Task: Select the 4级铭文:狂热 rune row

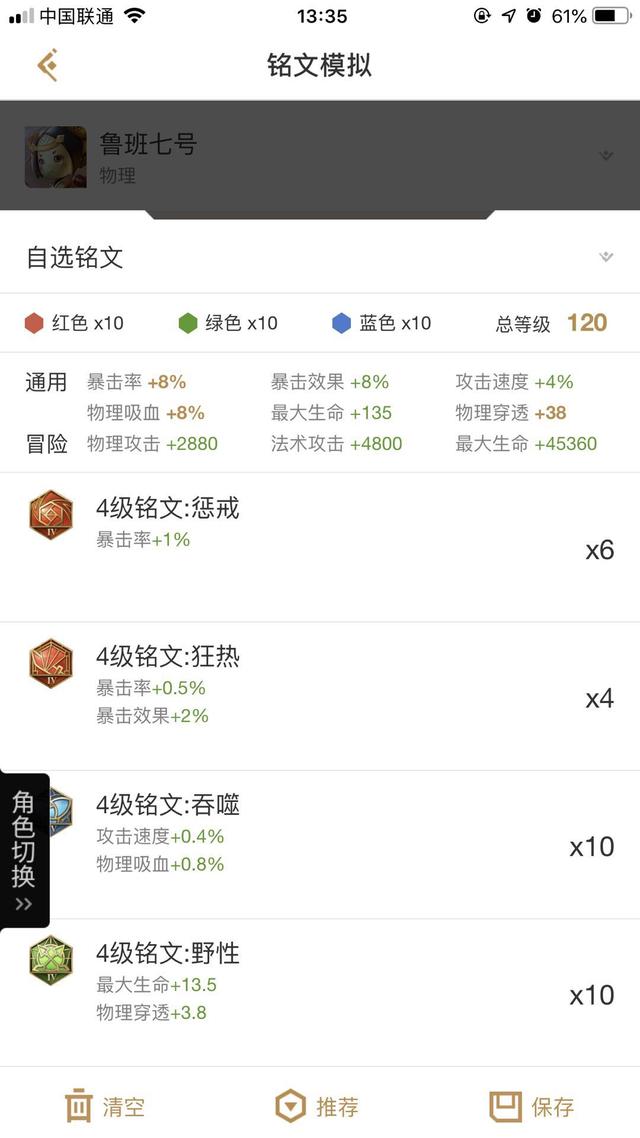Action: [320, 696]
